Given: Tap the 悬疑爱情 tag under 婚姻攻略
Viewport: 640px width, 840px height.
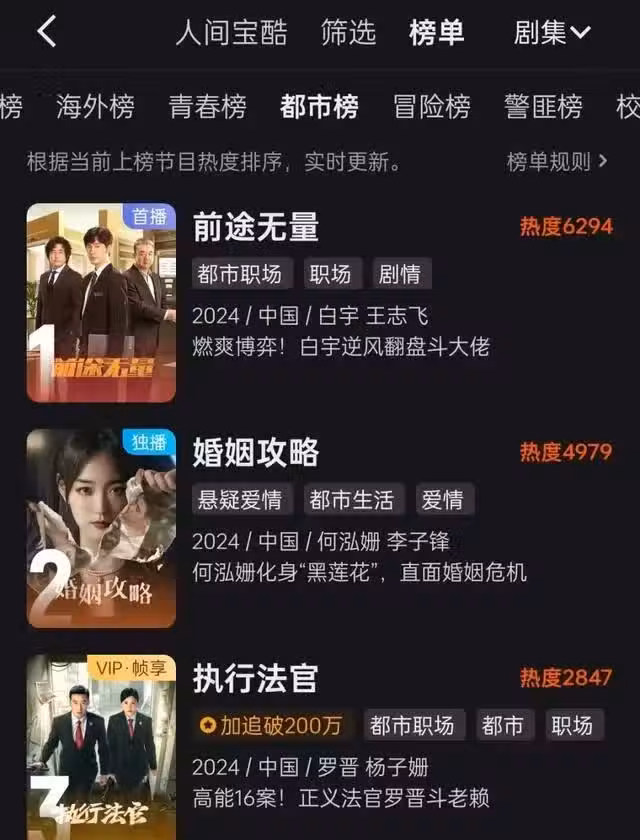Looking at the screenshot, I should [x=239, y=500].
